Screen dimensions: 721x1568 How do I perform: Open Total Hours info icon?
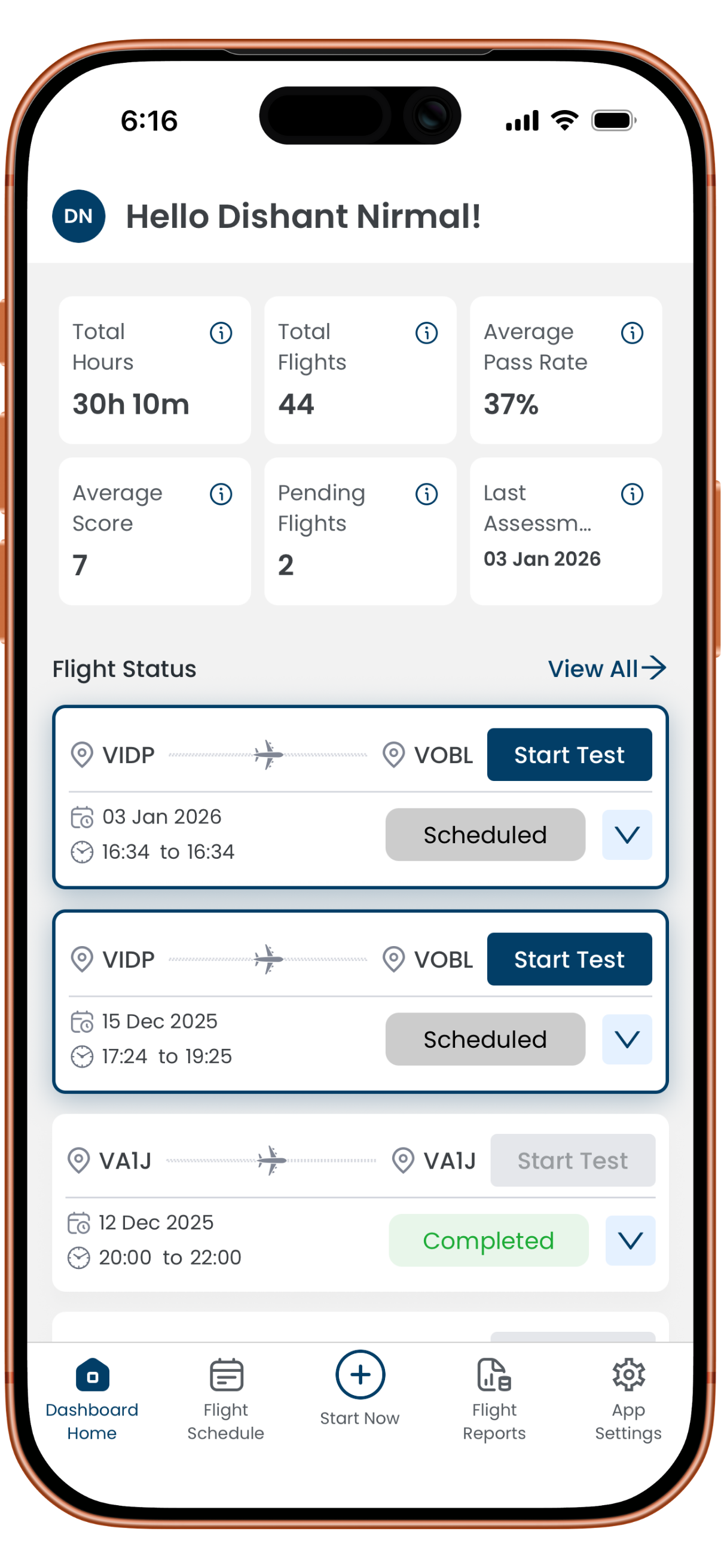coord(220,333)
